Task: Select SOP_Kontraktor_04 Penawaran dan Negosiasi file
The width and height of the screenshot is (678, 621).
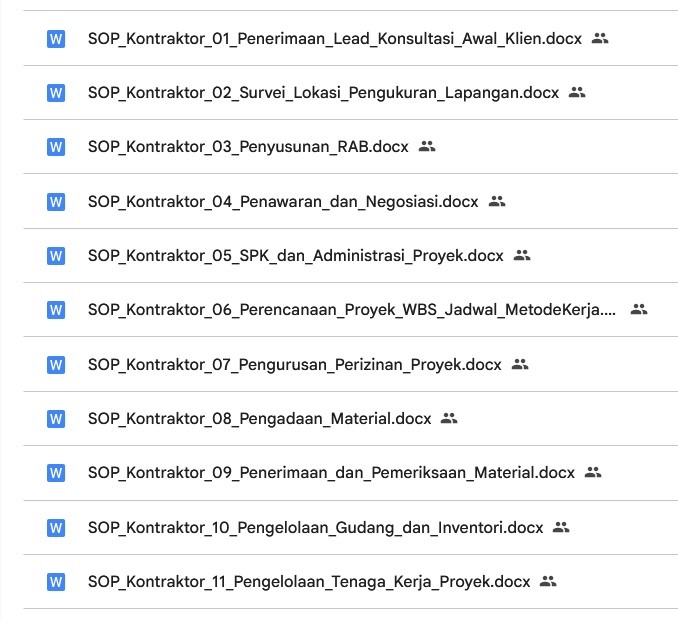Action: click(x=283, y=201)
